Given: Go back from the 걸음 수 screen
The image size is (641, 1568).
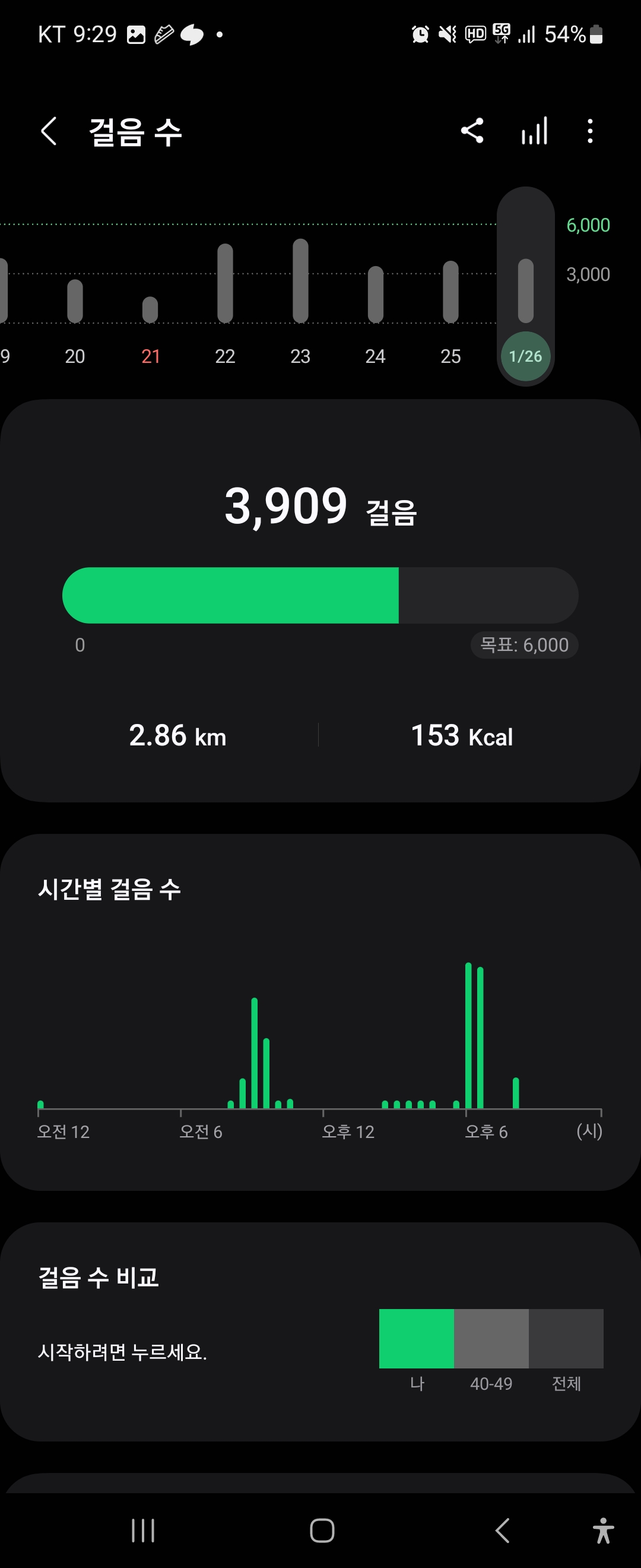Looking at the screenshot, I should (49, 131).
